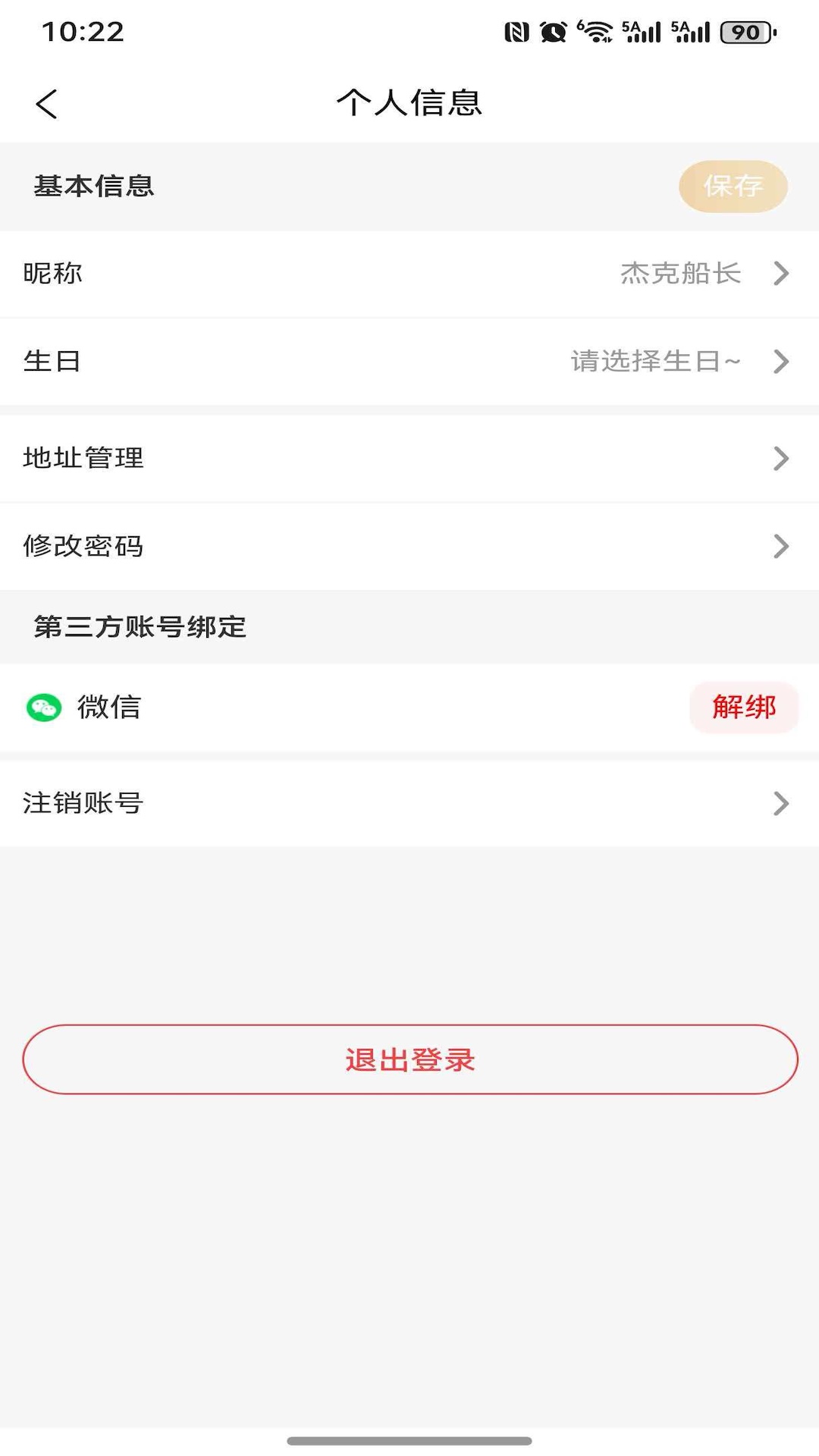This screenshot has height=1456, width=819.
Task: Click the WeChat green icon
Action: tap(45, 708)
